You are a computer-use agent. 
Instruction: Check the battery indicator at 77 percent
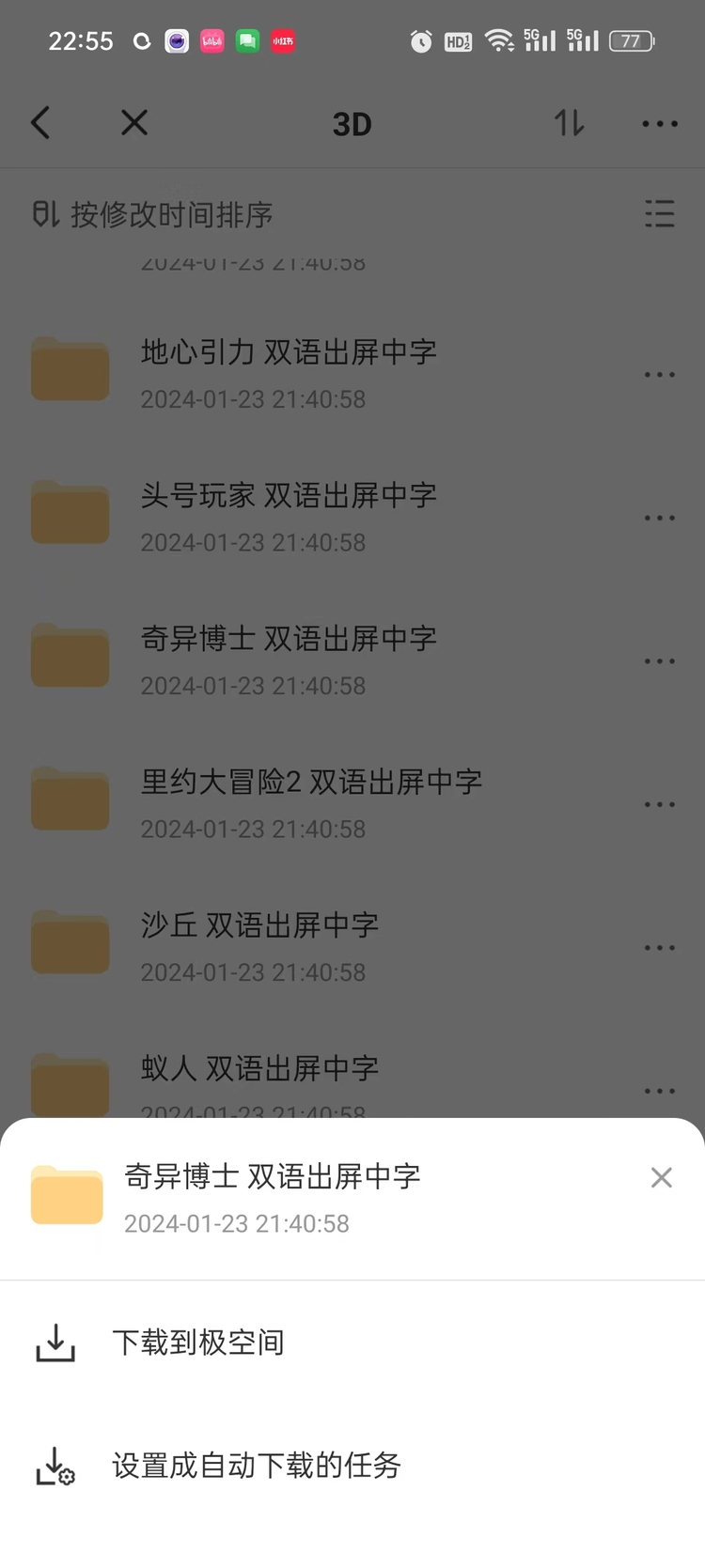[x=631, y=40]
